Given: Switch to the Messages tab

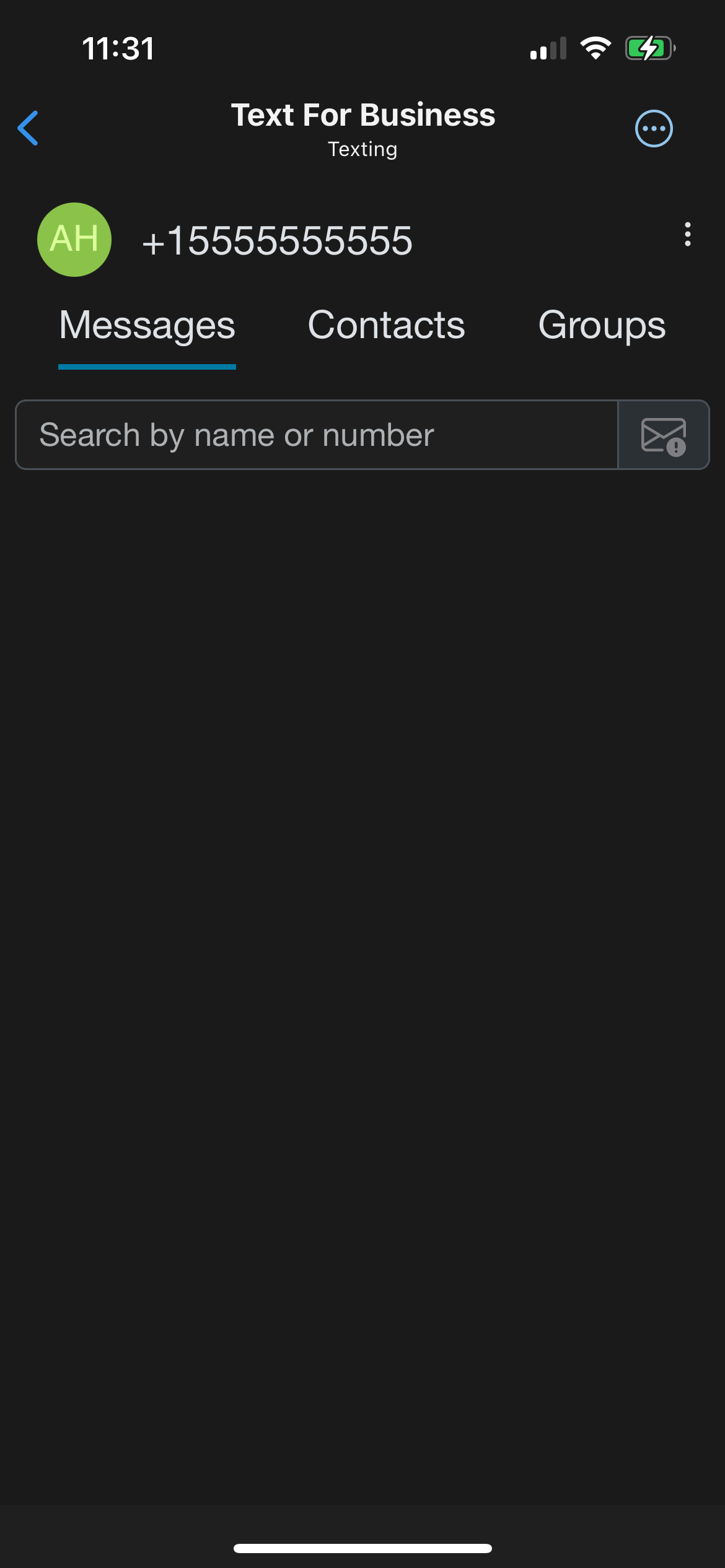Looking at the screenshot, I should (x=147, y=326).
